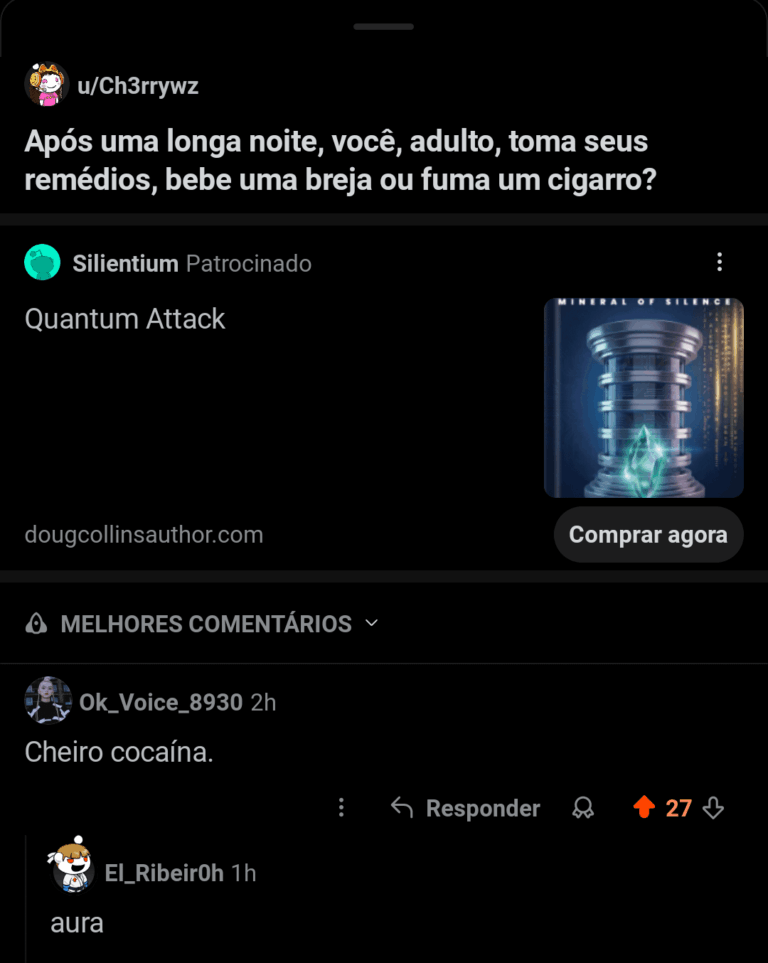Reply to the Cheiro cocaína comment

[x=466, y=808]
